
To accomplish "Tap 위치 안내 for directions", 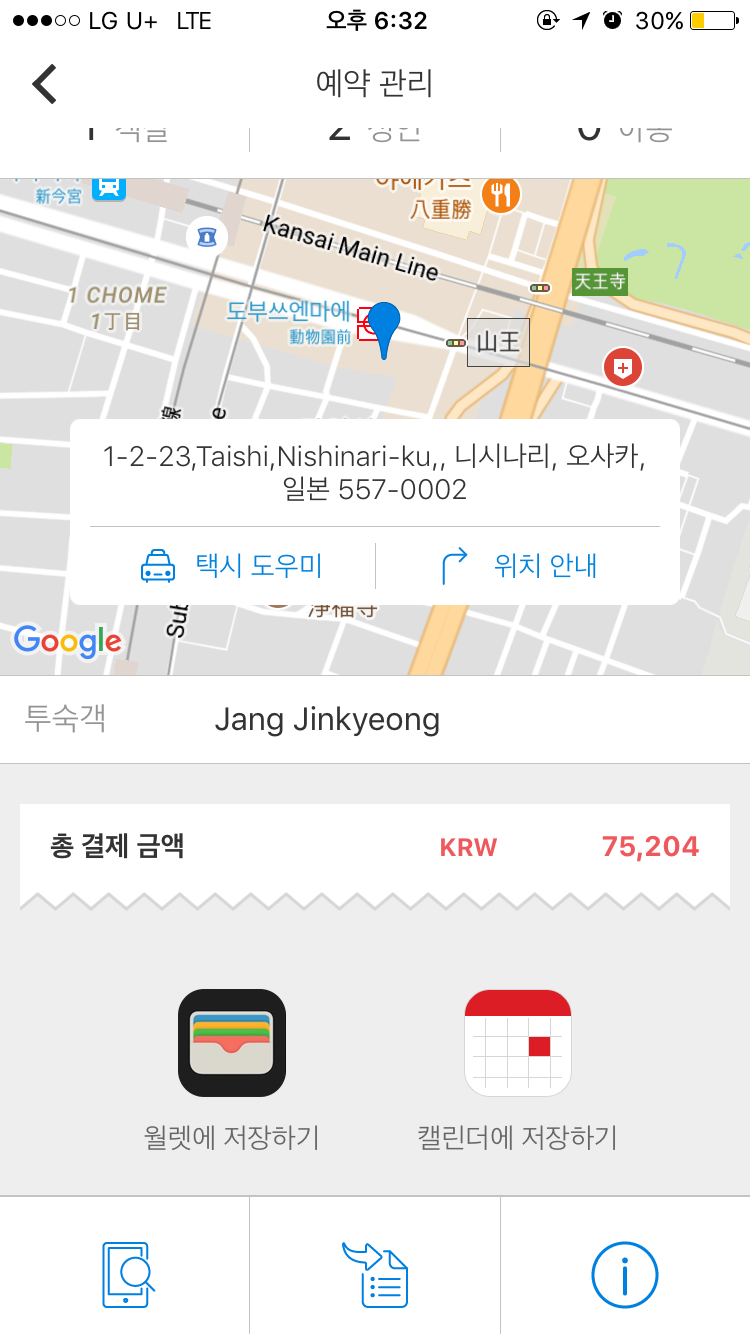I will tap(519, 566).
